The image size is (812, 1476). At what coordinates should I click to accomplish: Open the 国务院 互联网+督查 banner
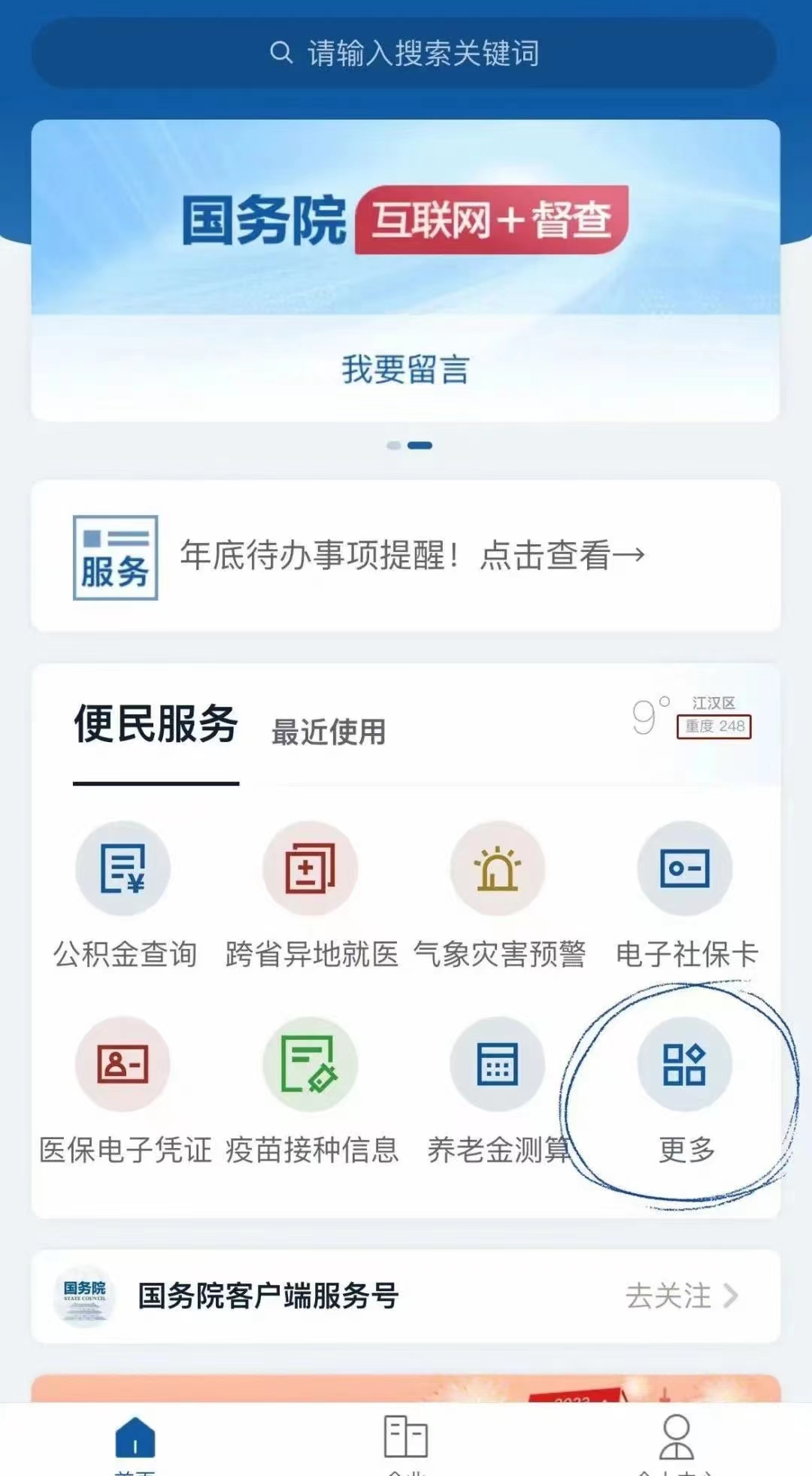click(x=404, y=220)
